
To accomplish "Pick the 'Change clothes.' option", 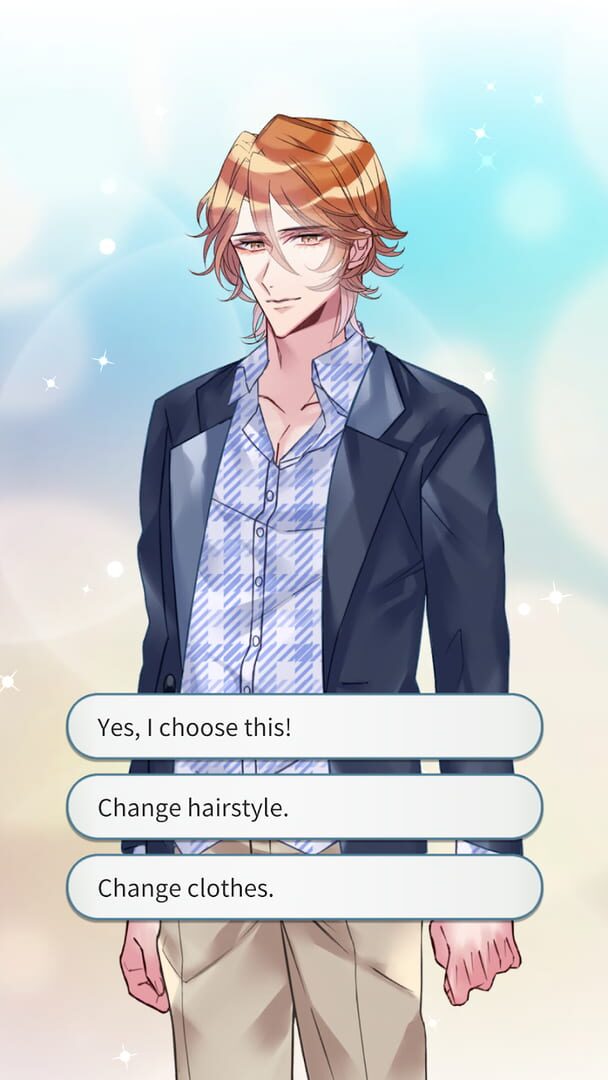I will (304, 888).
